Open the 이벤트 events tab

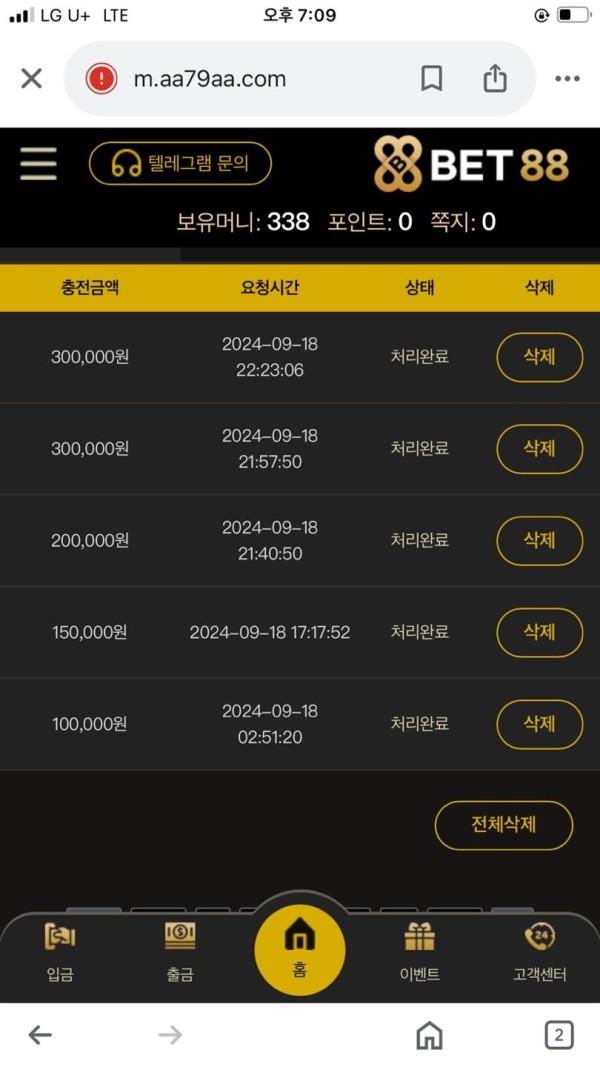[x=419, y=951]
